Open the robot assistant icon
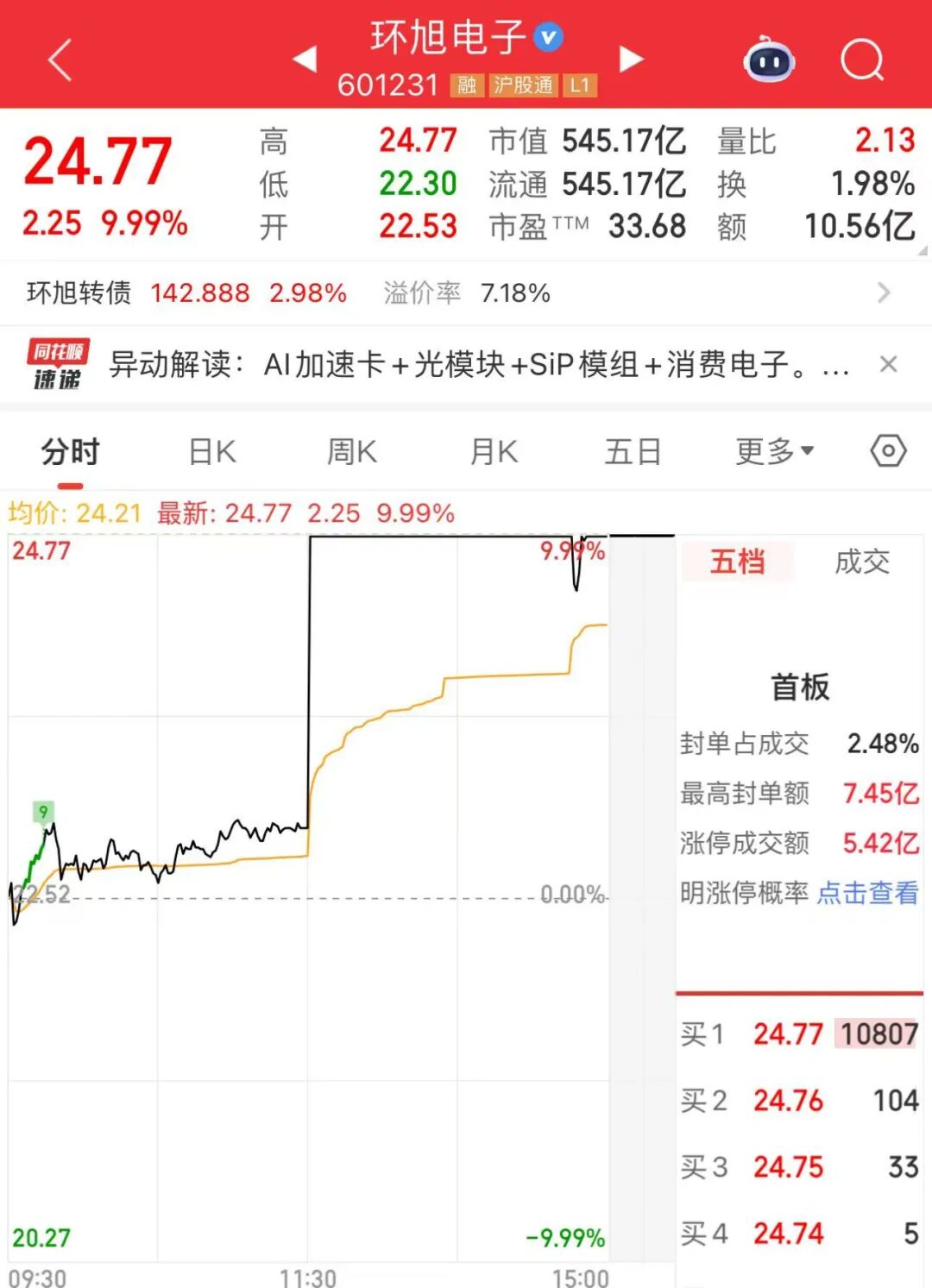This screenshot has width=932, height=1288. 769,60
